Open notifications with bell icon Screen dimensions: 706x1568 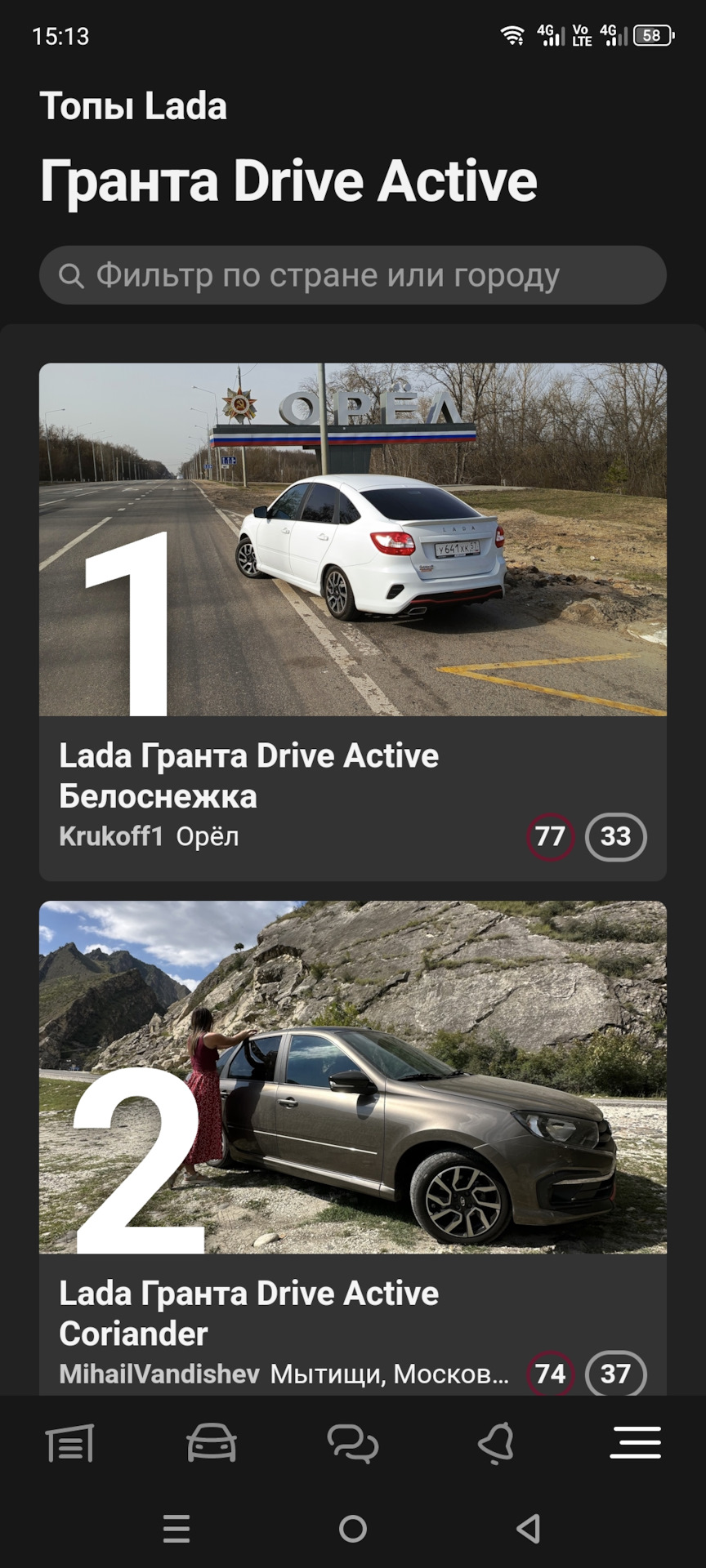(x=494, y=1442)
